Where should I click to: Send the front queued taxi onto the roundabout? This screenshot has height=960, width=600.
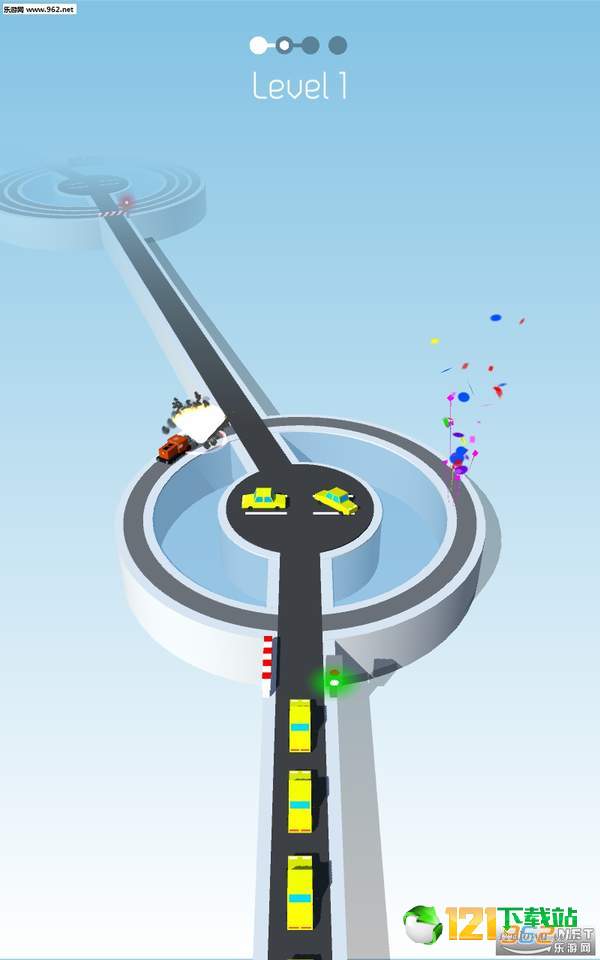[x=300, y=724]
